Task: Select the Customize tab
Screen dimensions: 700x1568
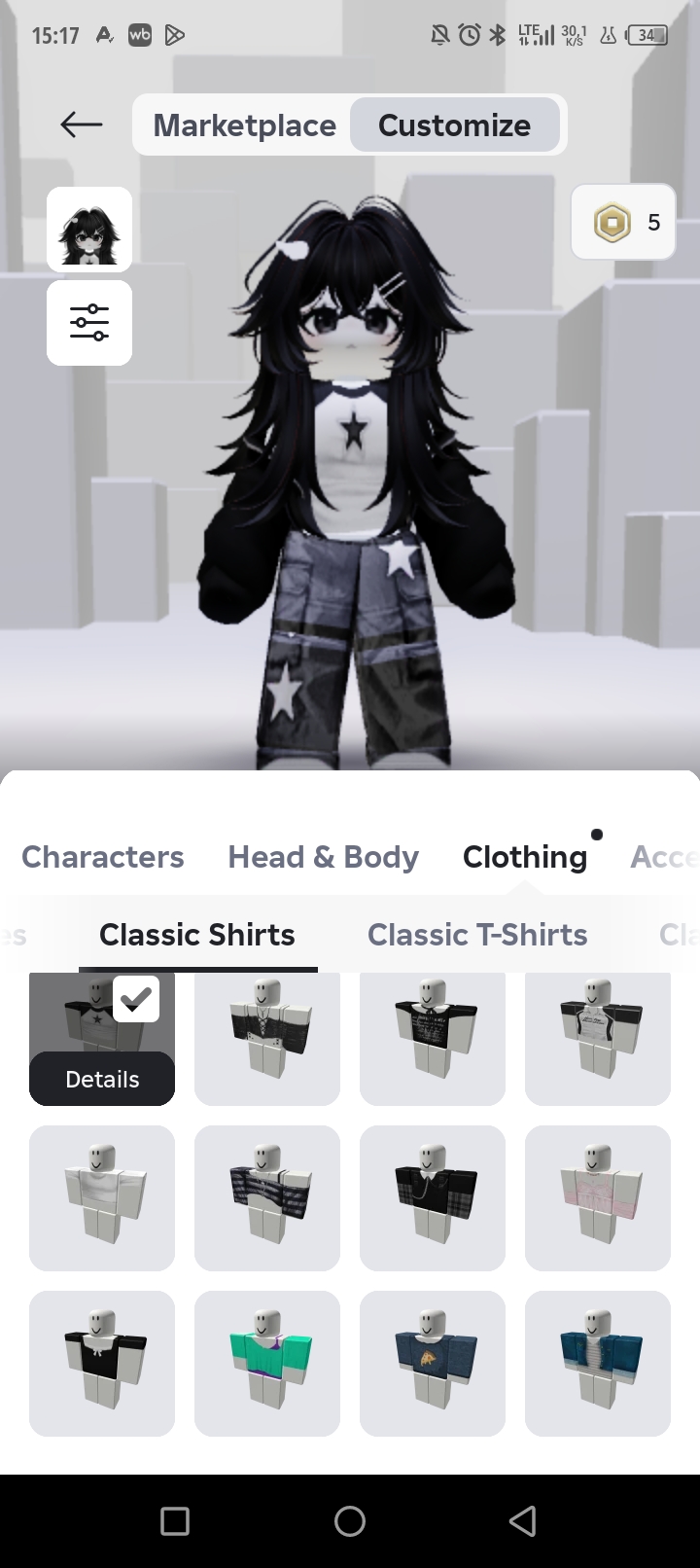Action: tap(454, 125)
